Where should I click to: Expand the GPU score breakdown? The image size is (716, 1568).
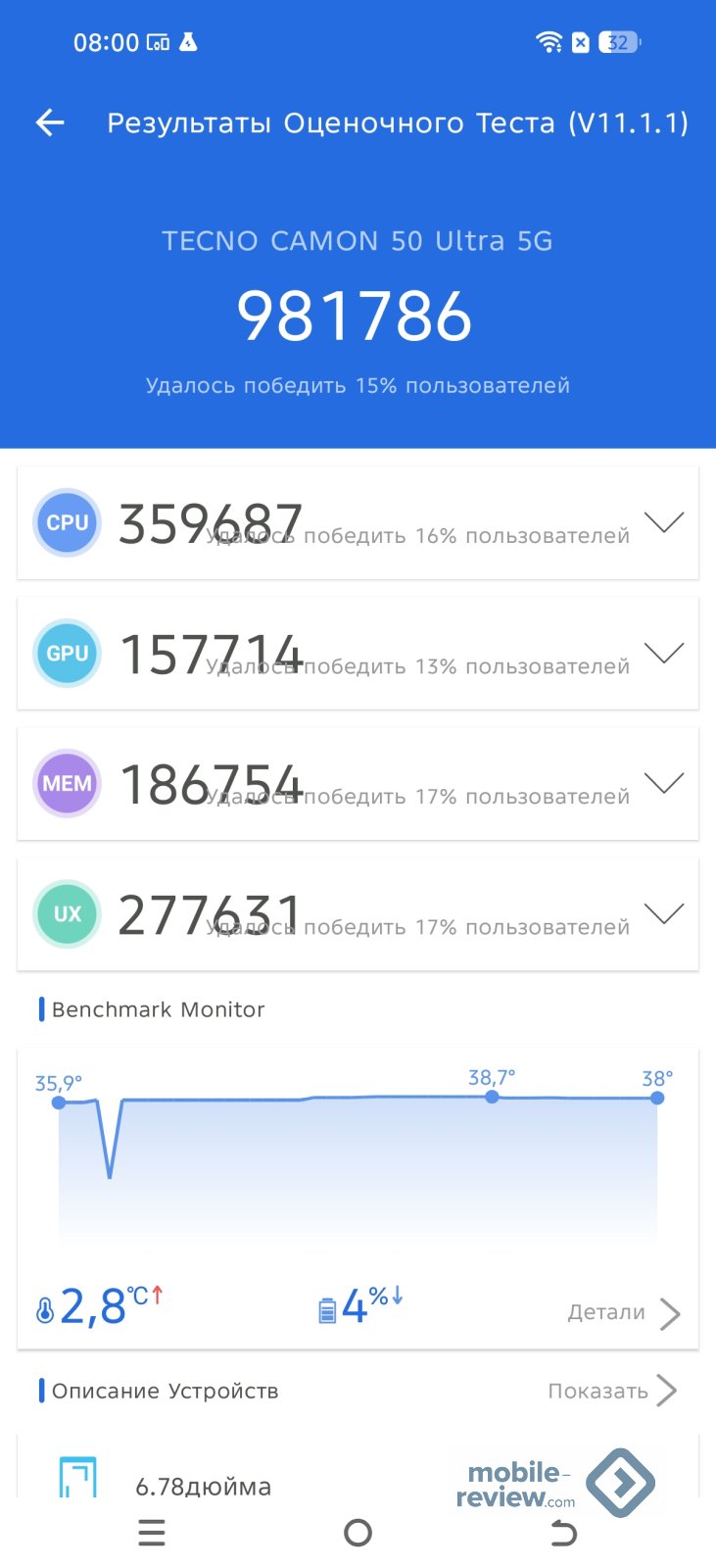tap(664, 653)
